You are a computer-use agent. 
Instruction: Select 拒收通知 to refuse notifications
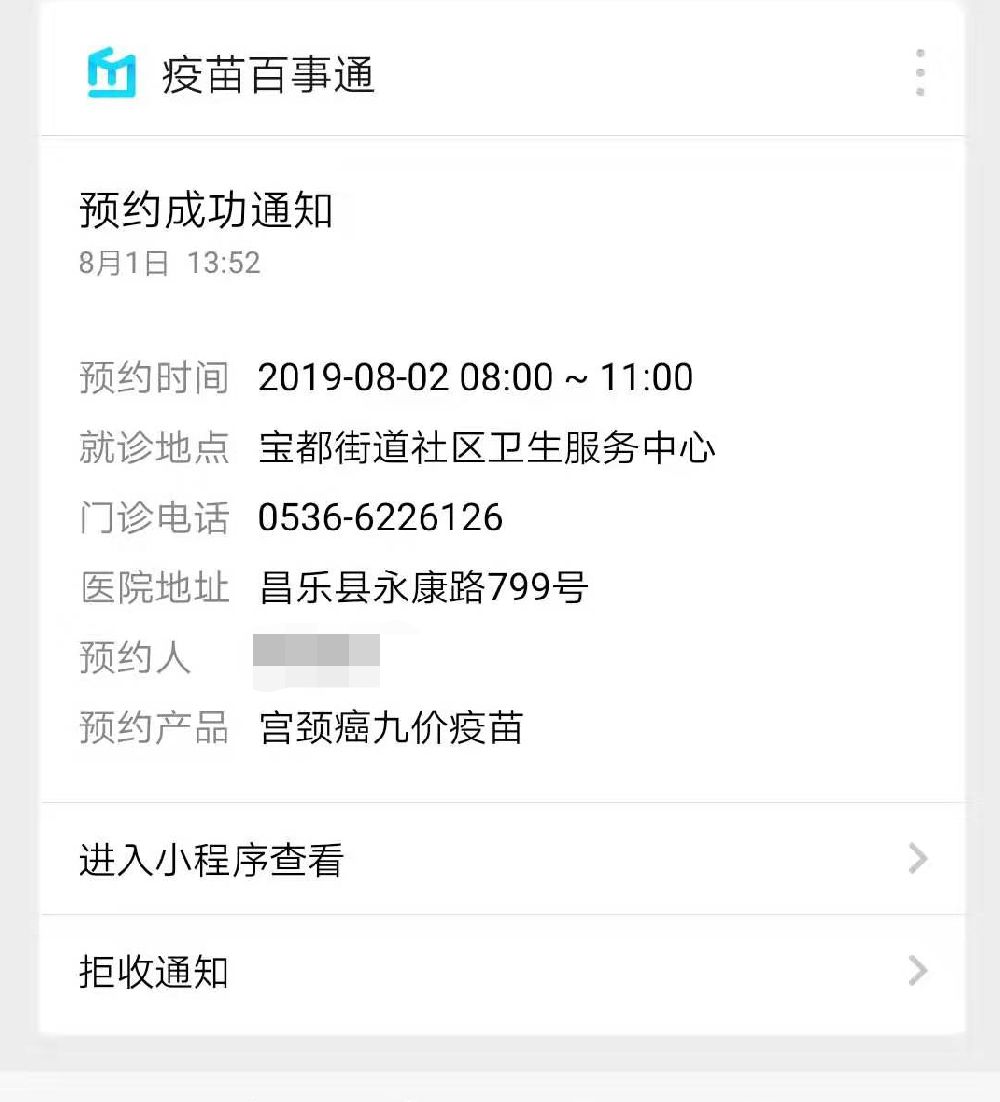[500, 971]
